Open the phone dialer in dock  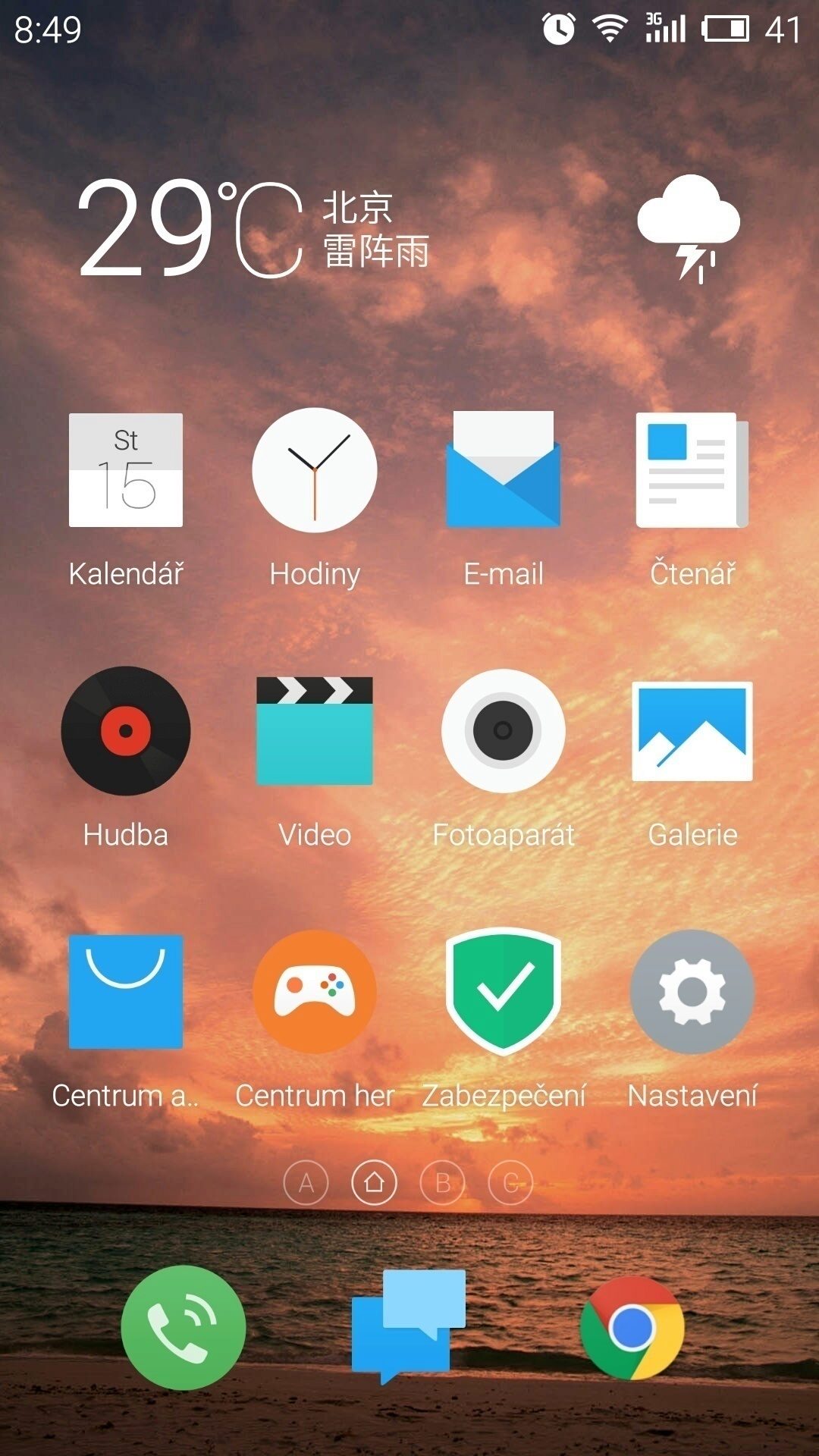pos(184,1328)
